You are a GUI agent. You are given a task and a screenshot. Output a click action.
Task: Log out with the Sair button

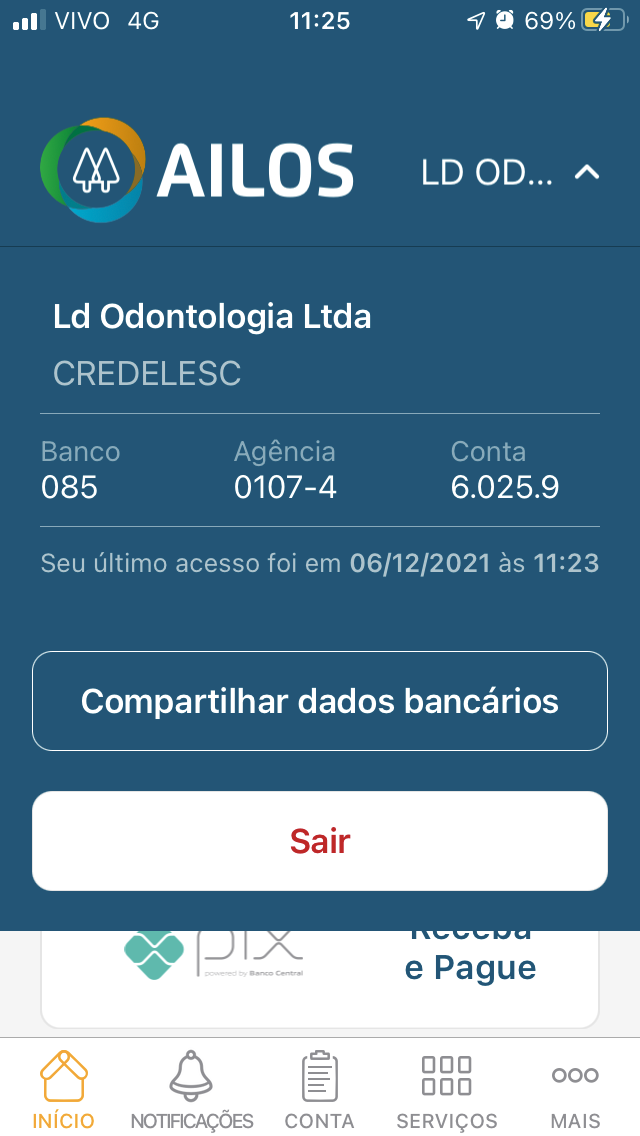pyautogui.click(x=320, y=841)
